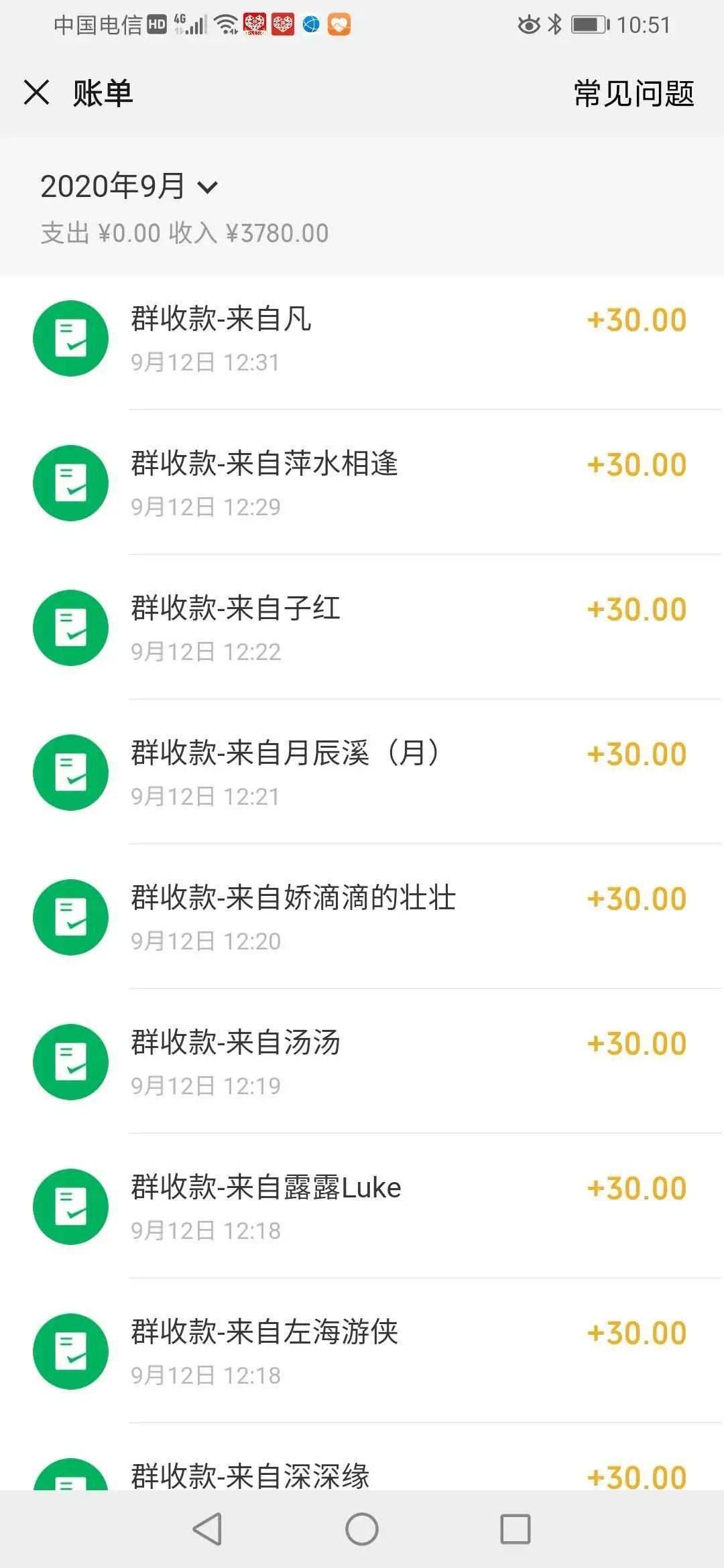Screen dimensions: 724x1568
Task: Tap the green icon for 萍水相逢 payment
Action: point(70,483)
